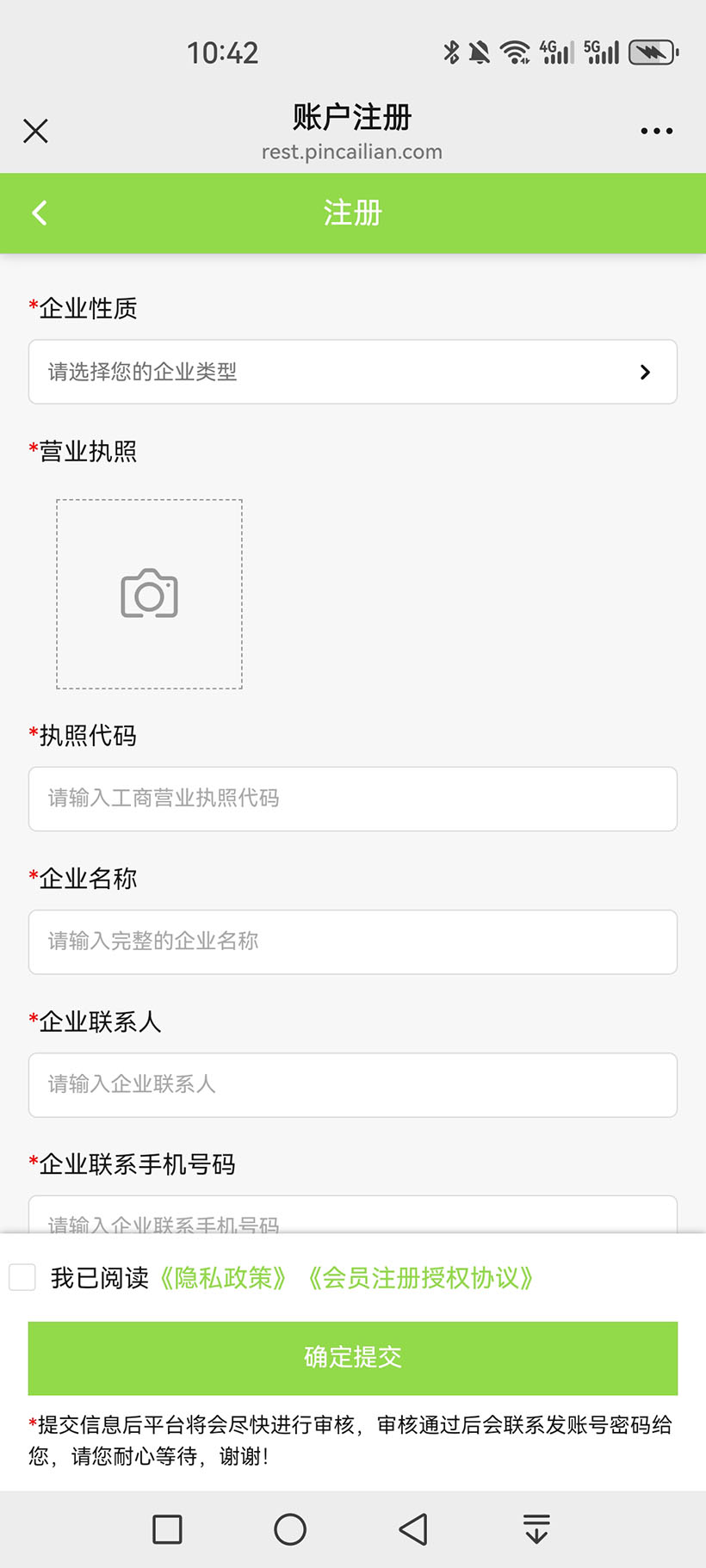Tap the camera icon to upload business license
The height and width of the screenshot is (1568, 706).
click(x=149, y=594)
